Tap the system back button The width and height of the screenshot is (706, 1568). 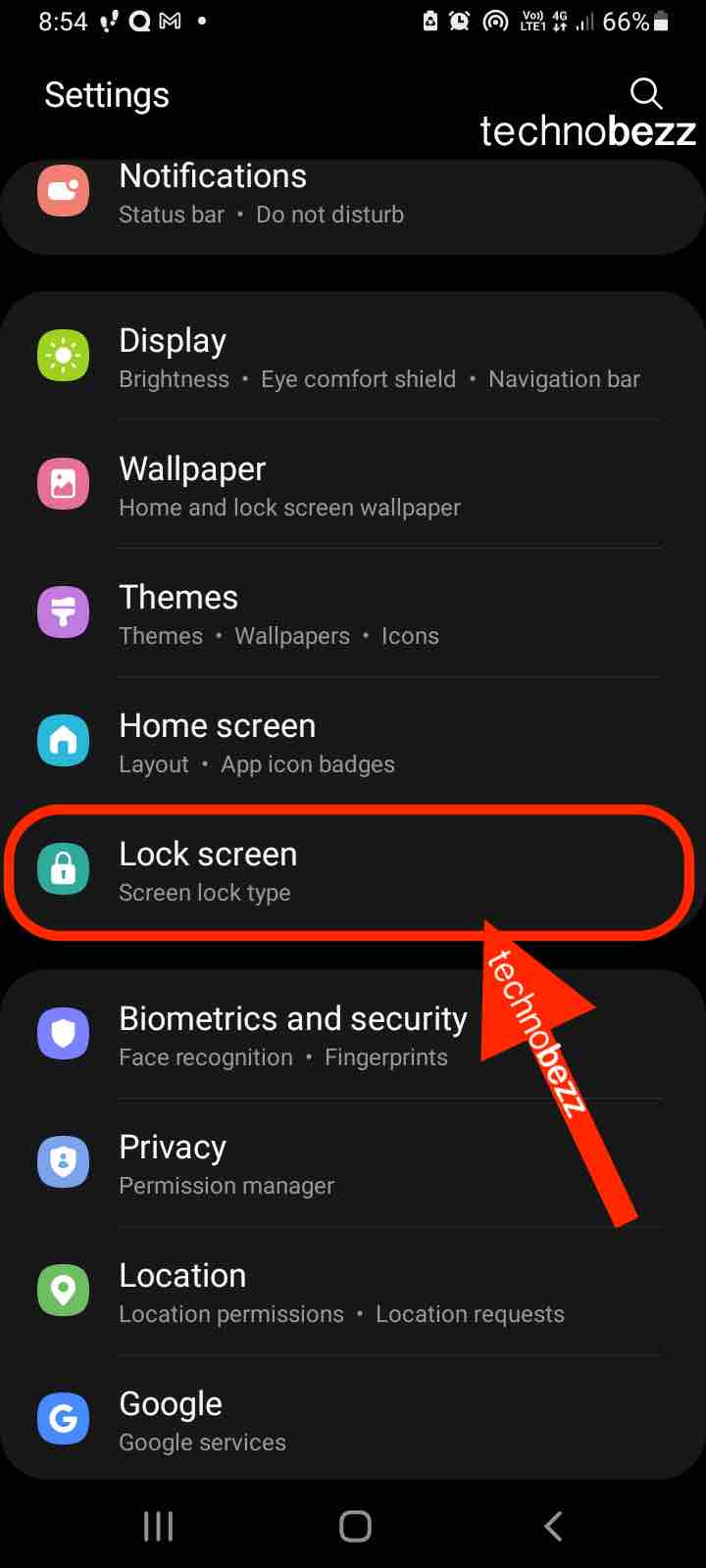click(x=553, y=1526)
